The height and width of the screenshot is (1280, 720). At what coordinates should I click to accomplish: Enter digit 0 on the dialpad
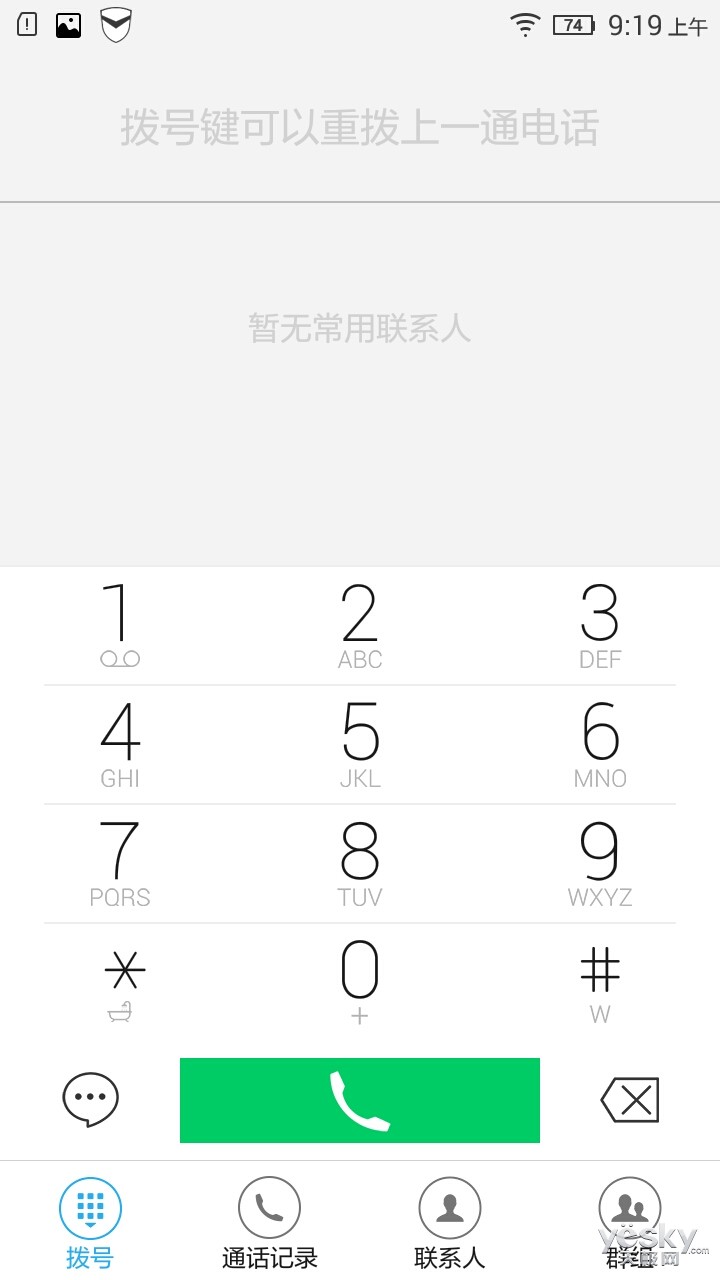click(360, 983)
